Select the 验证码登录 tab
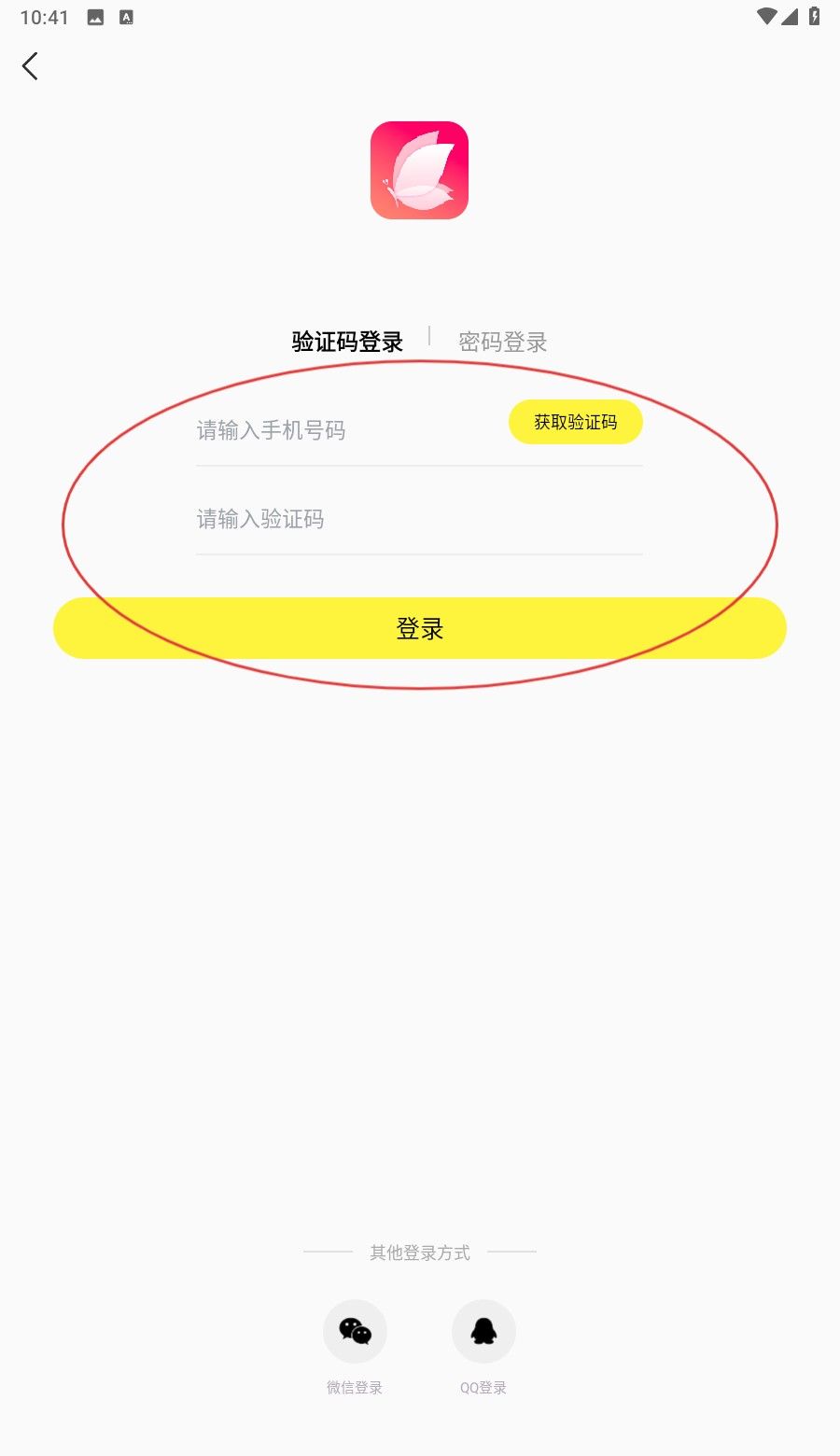The image size is (840, 1456). coord(347,342)
